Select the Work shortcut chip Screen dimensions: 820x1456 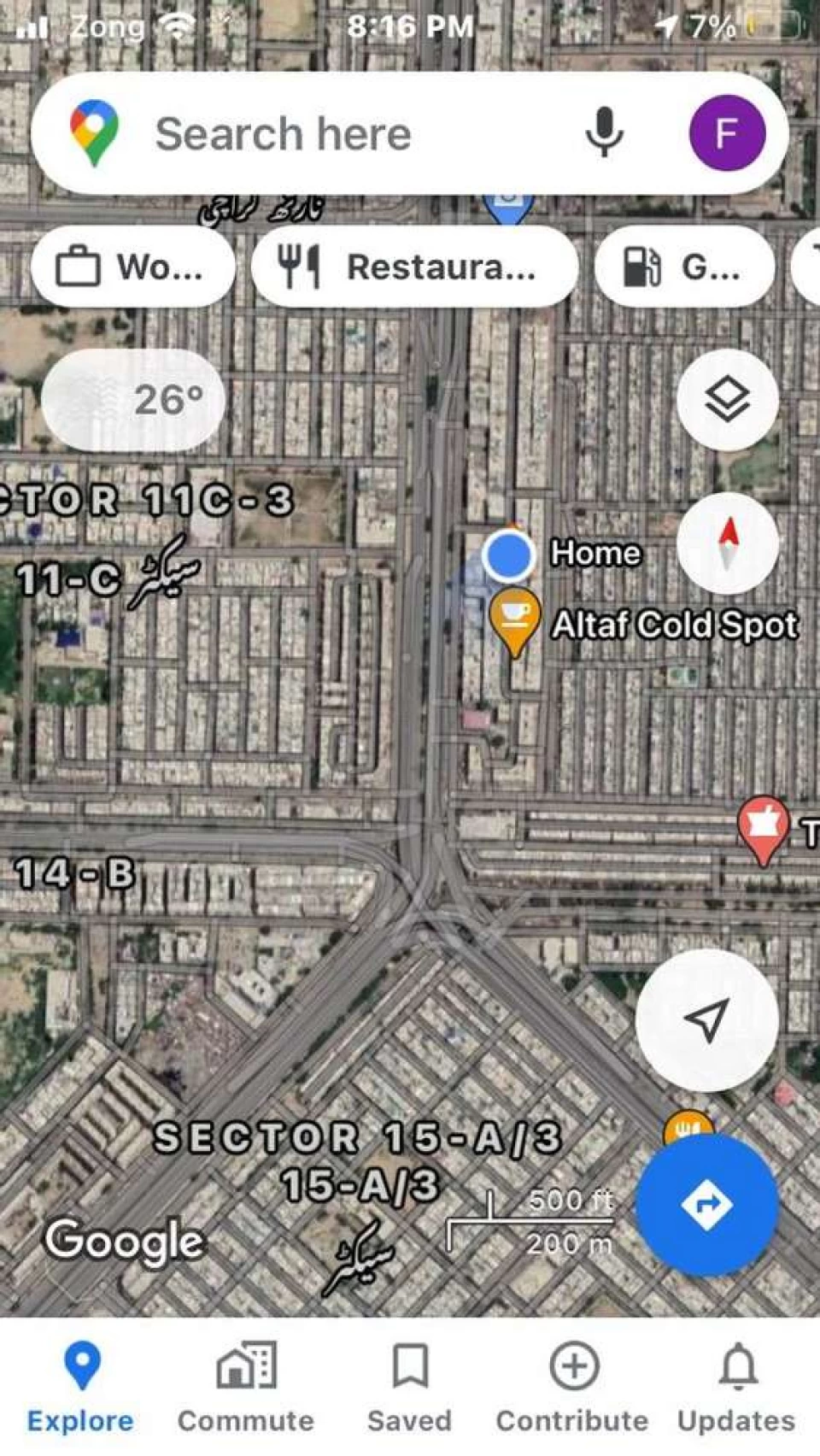pos(132,267)
